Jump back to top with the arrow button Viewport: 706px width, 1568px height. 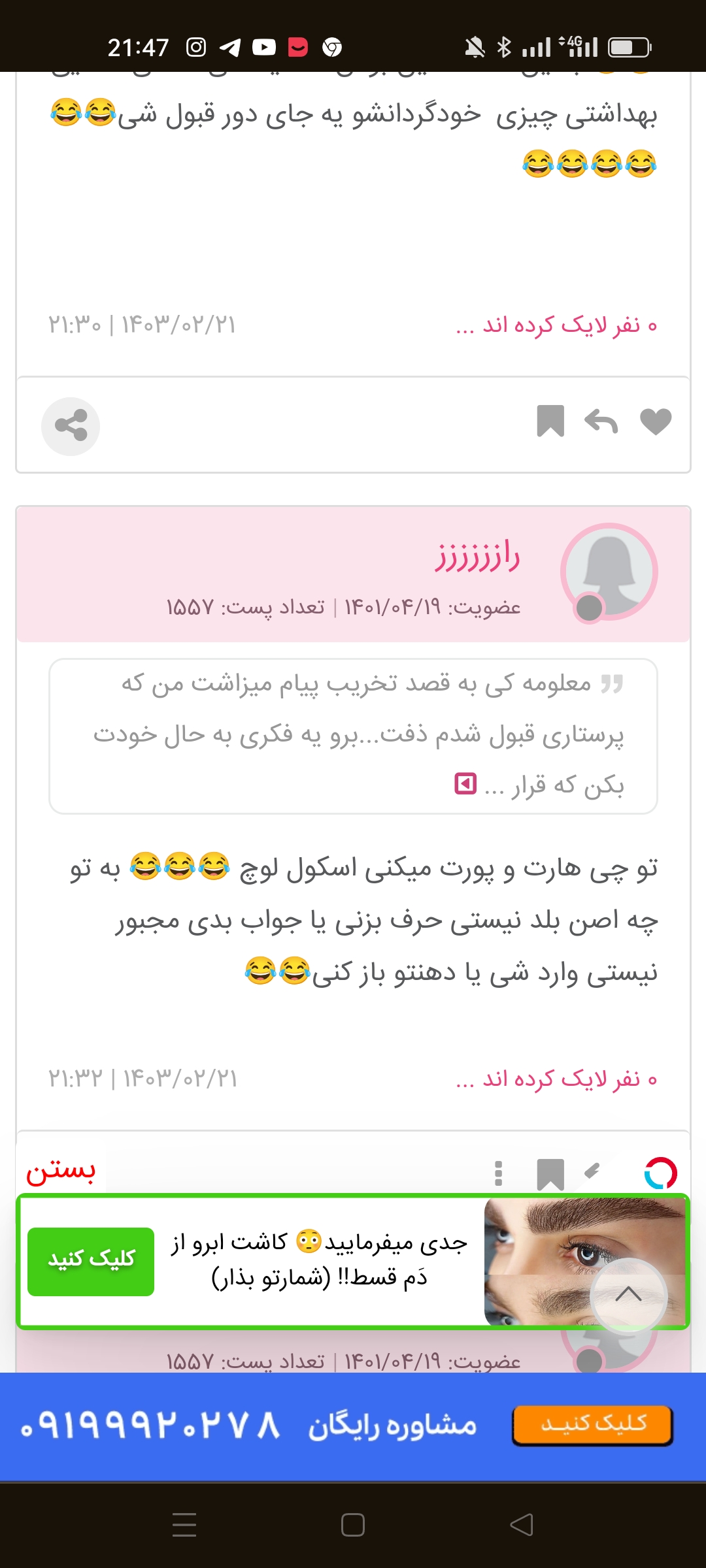point(628,1294)
